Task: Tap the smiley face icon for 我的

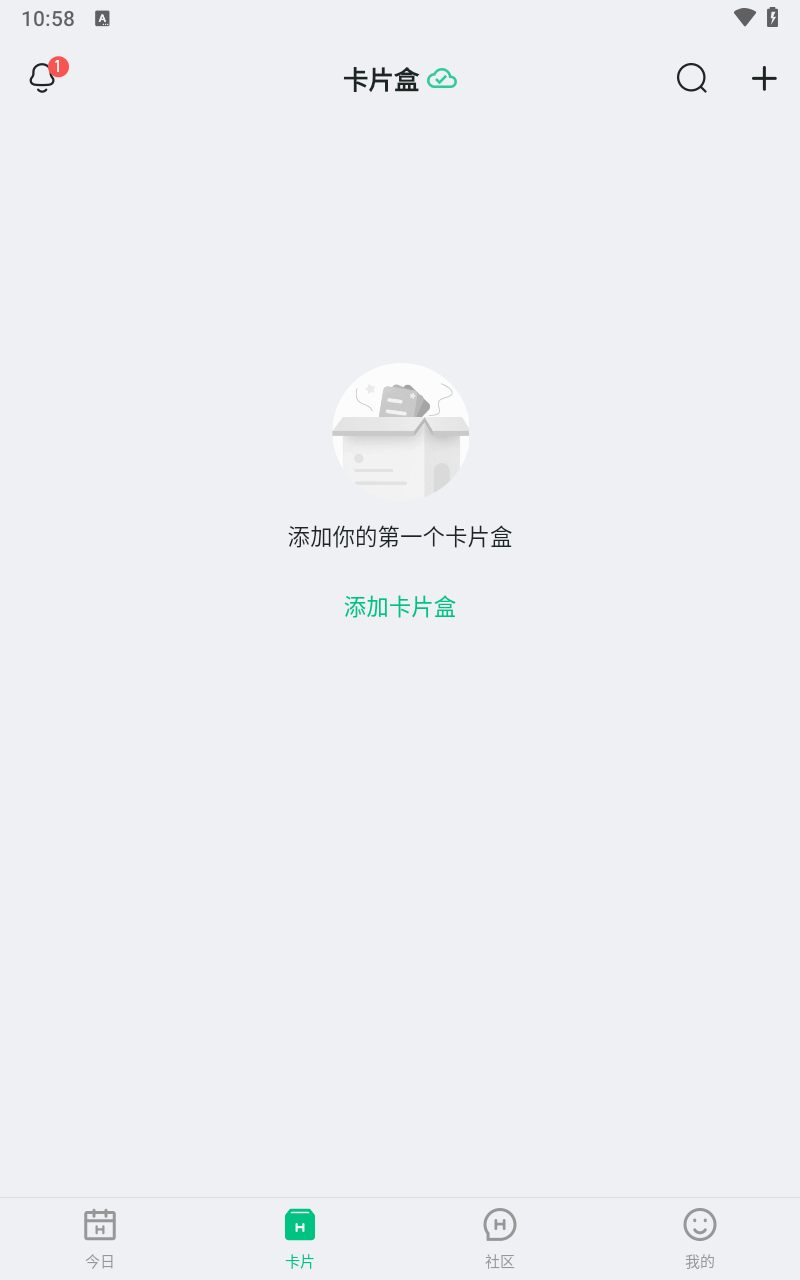Action: pos(700,1224)
